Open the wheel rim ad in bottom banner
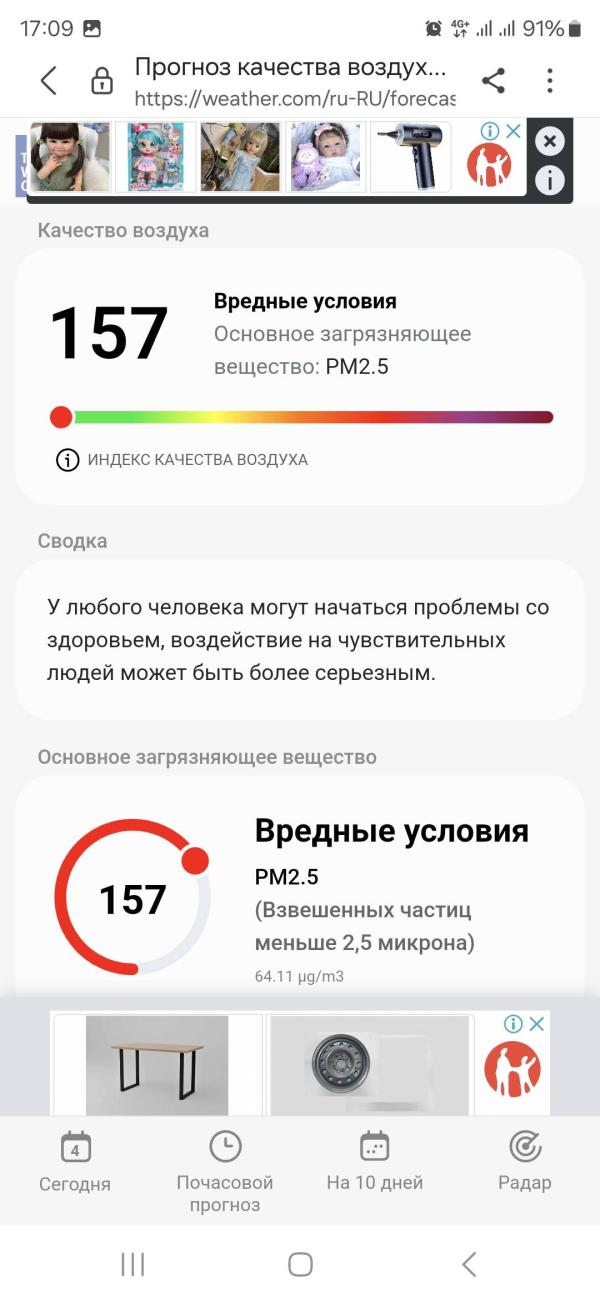The height and width of the screenshot is (1299, 600). (368, 1064)
